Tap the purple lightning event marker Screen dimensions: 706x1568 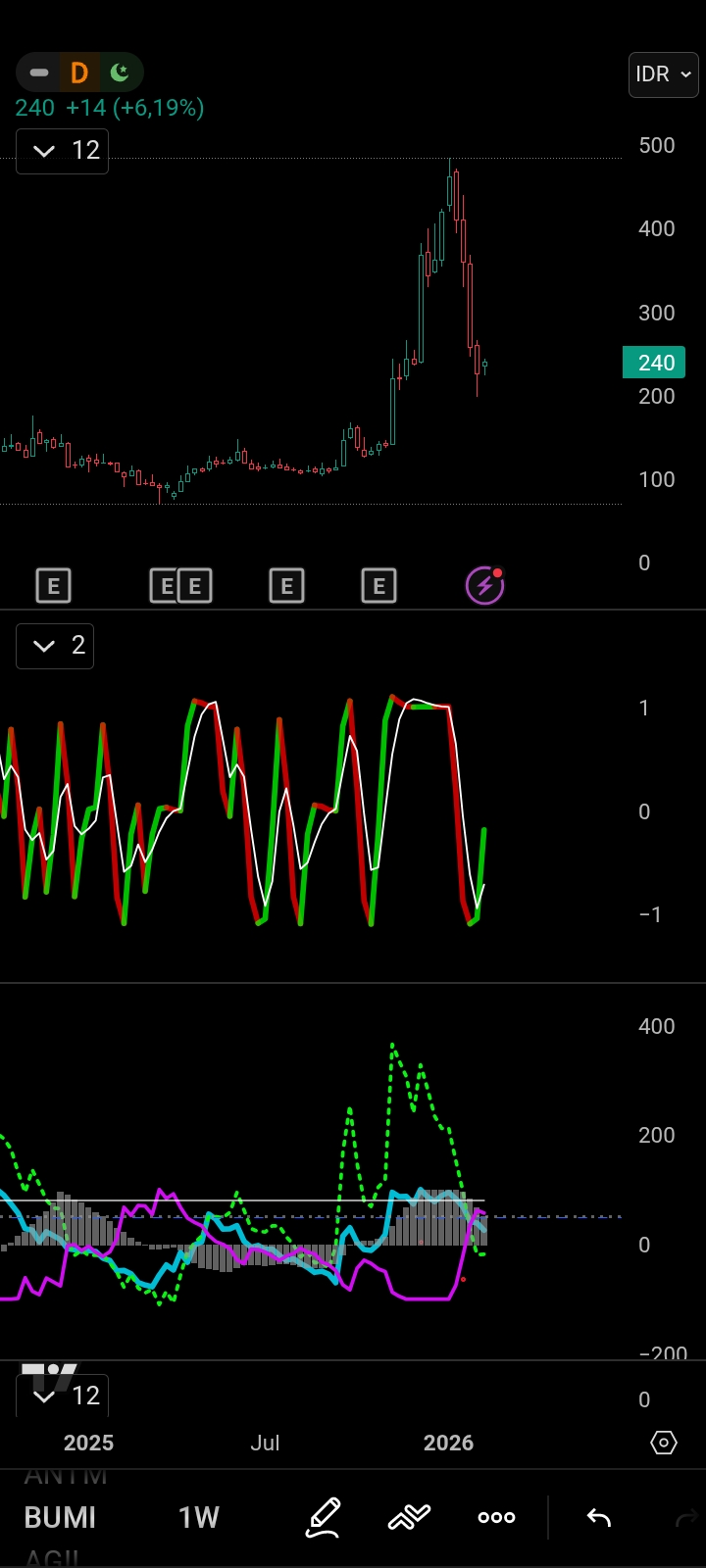tap(484, 586)
